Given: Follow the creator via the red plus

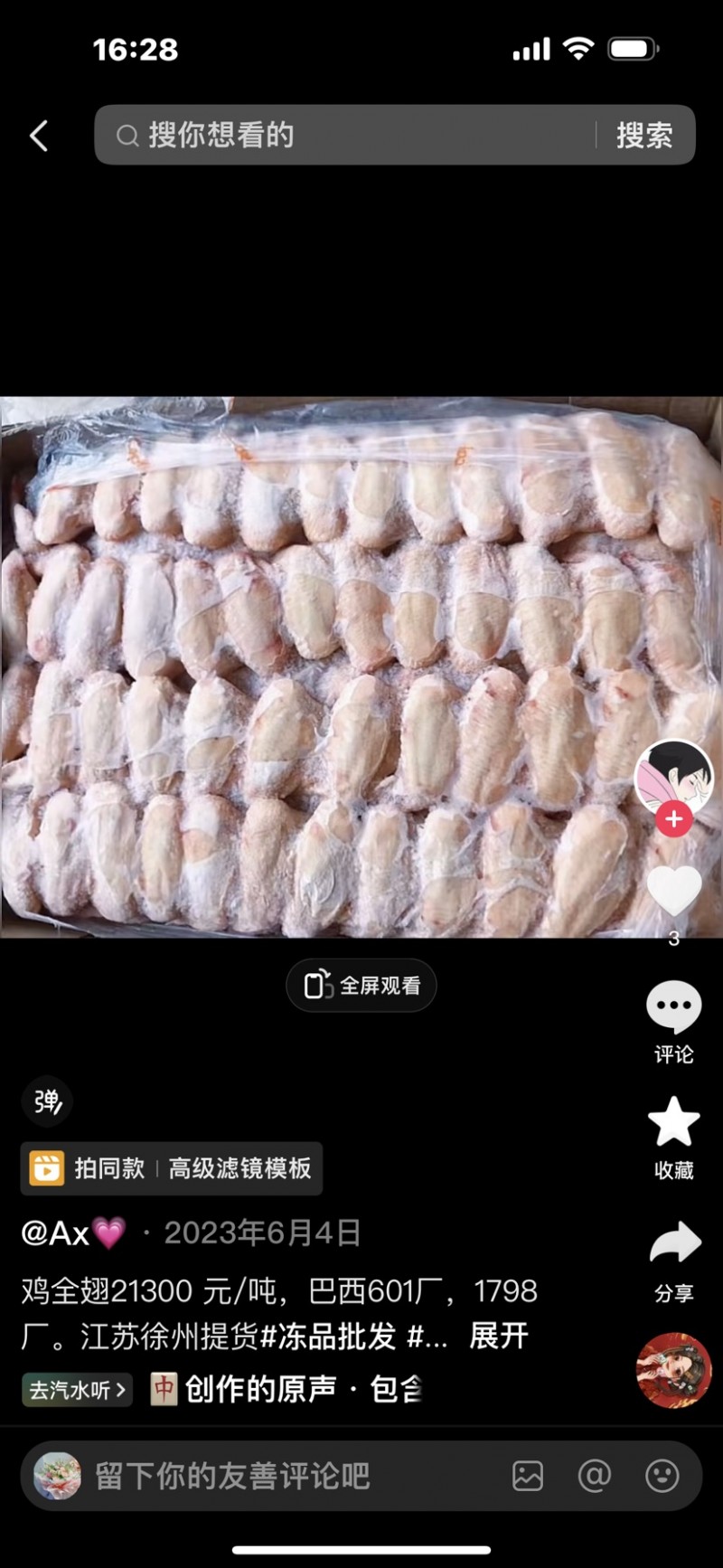Looking at the screenshot, I should tap(673, 819).
